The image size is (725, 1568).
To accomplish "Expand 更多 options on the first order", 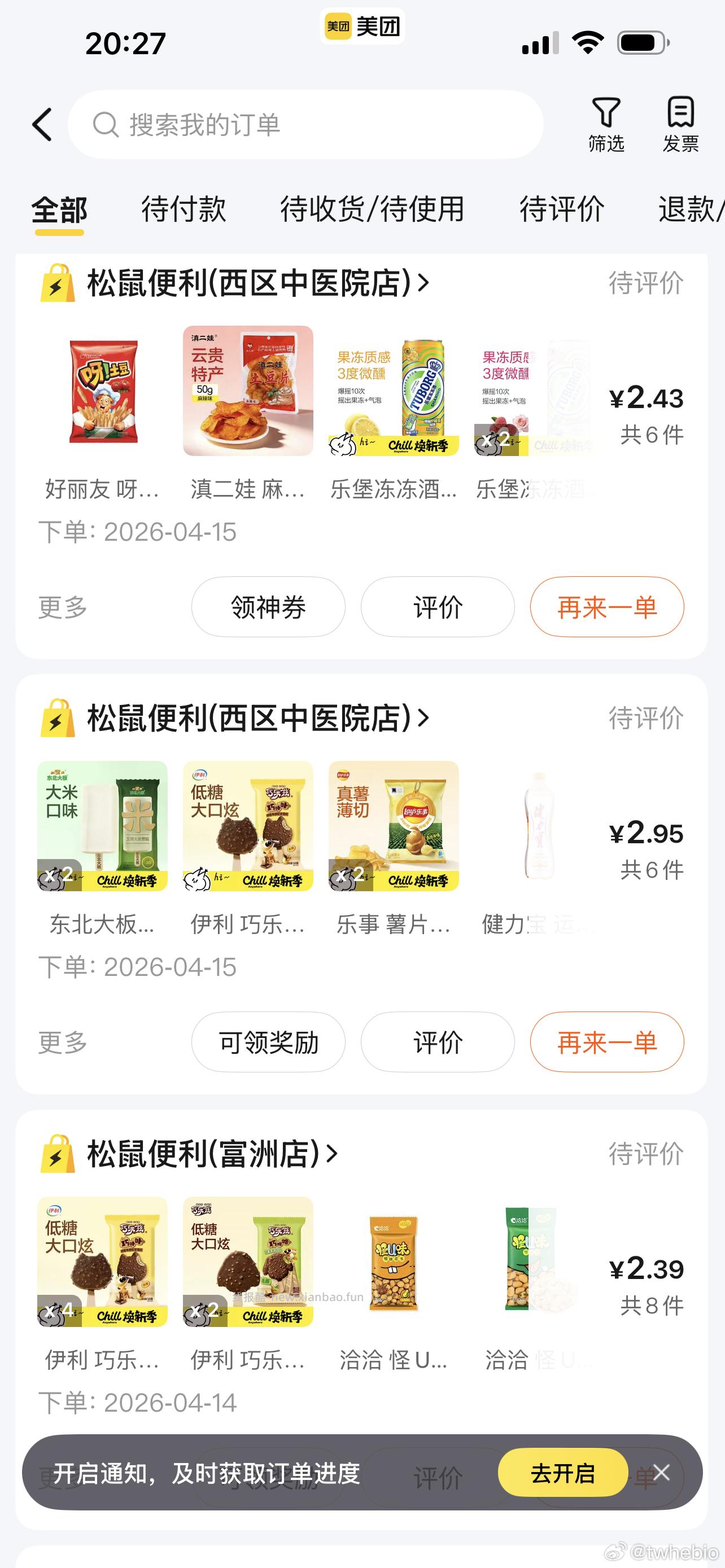I will 60,607.
